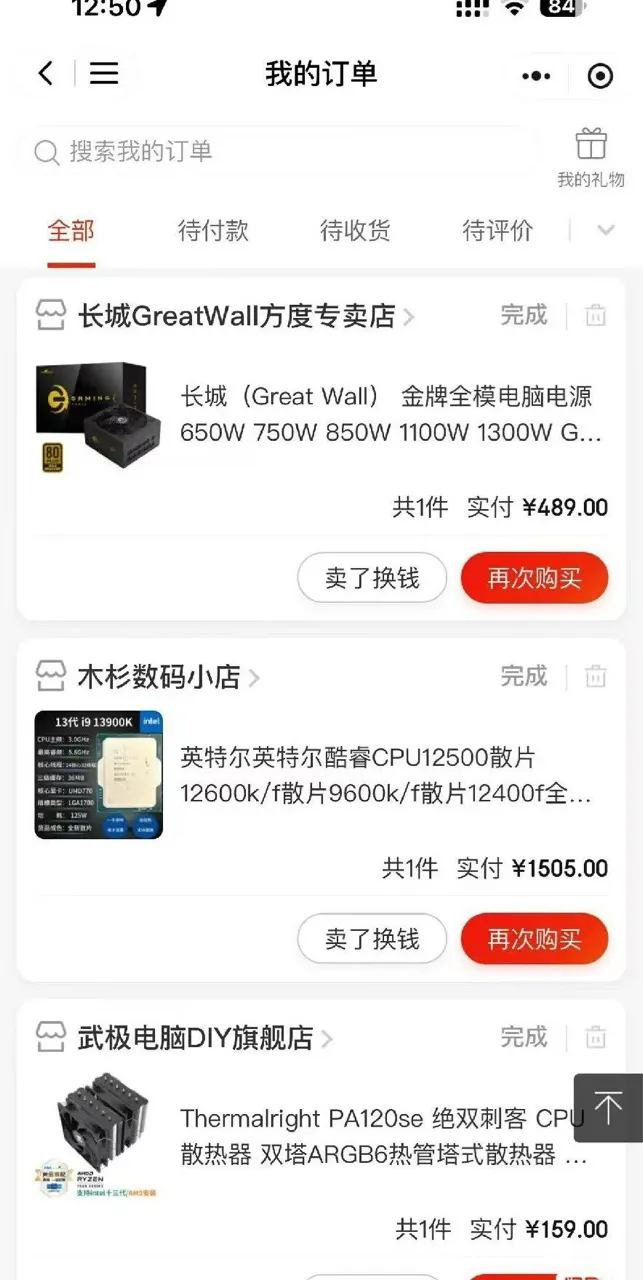Jump back to top with the arrow button

608,1108
